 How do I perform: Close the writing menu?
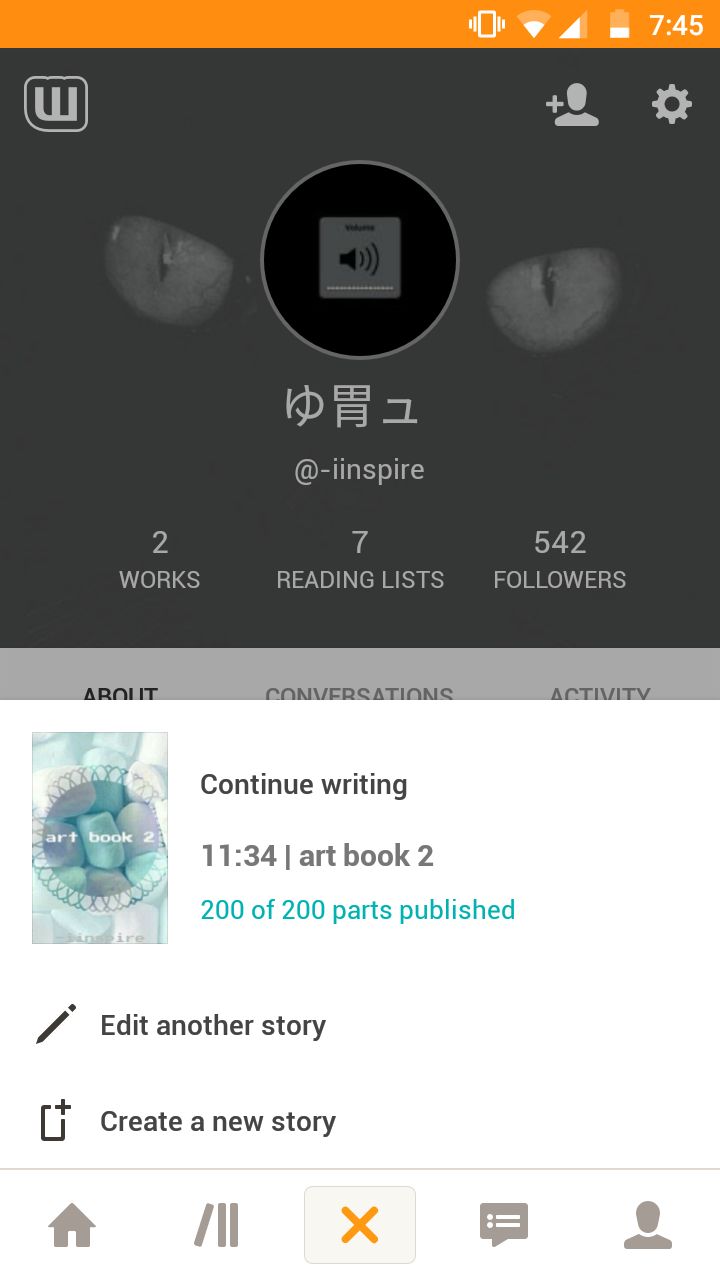click(360, 1225)
